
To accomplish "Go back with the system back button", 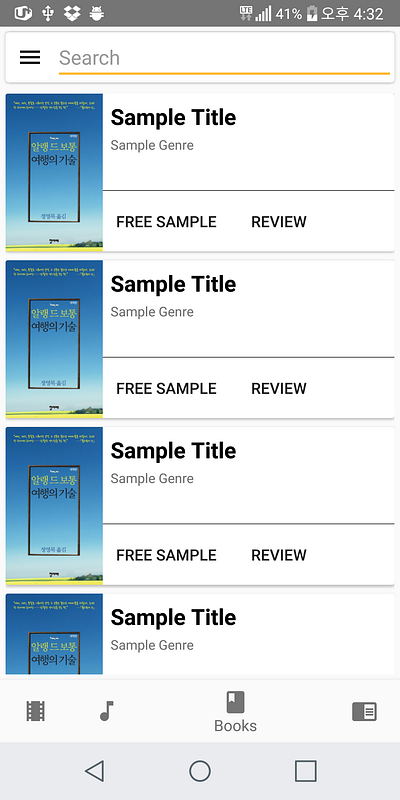I will coord(95,770).
